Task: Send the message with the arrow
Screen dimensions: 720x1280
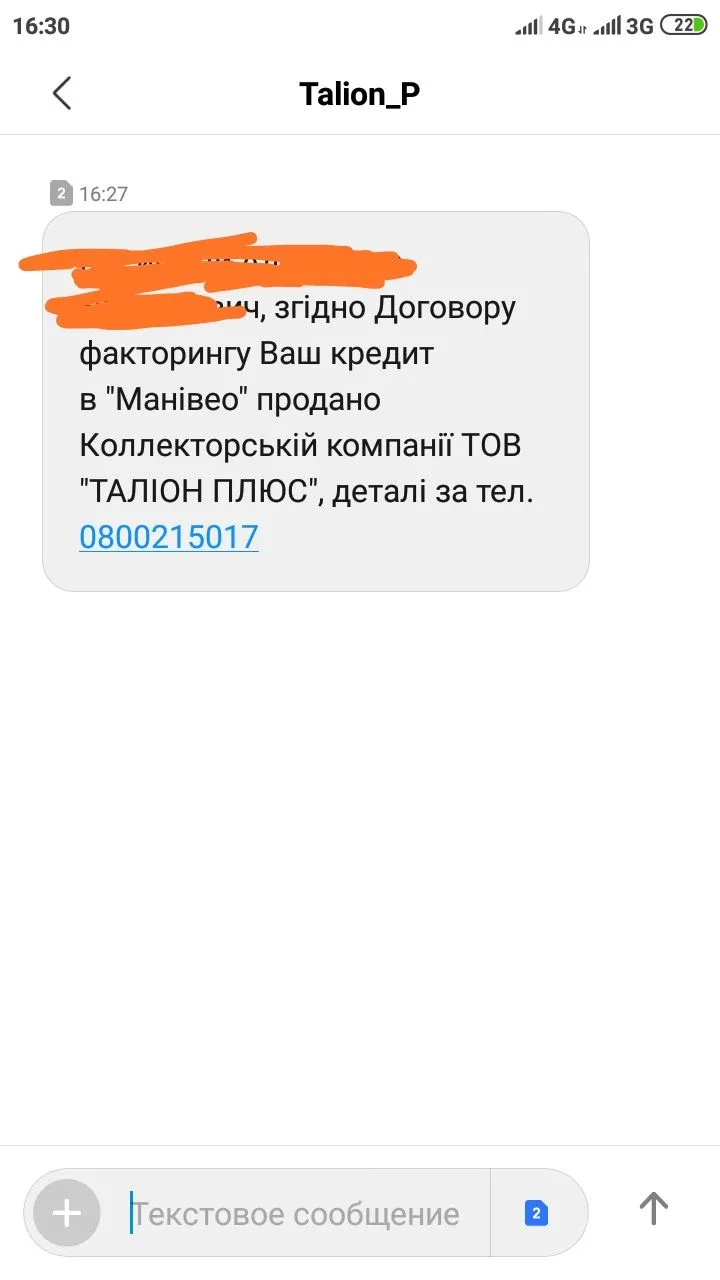Action: 653,1209
